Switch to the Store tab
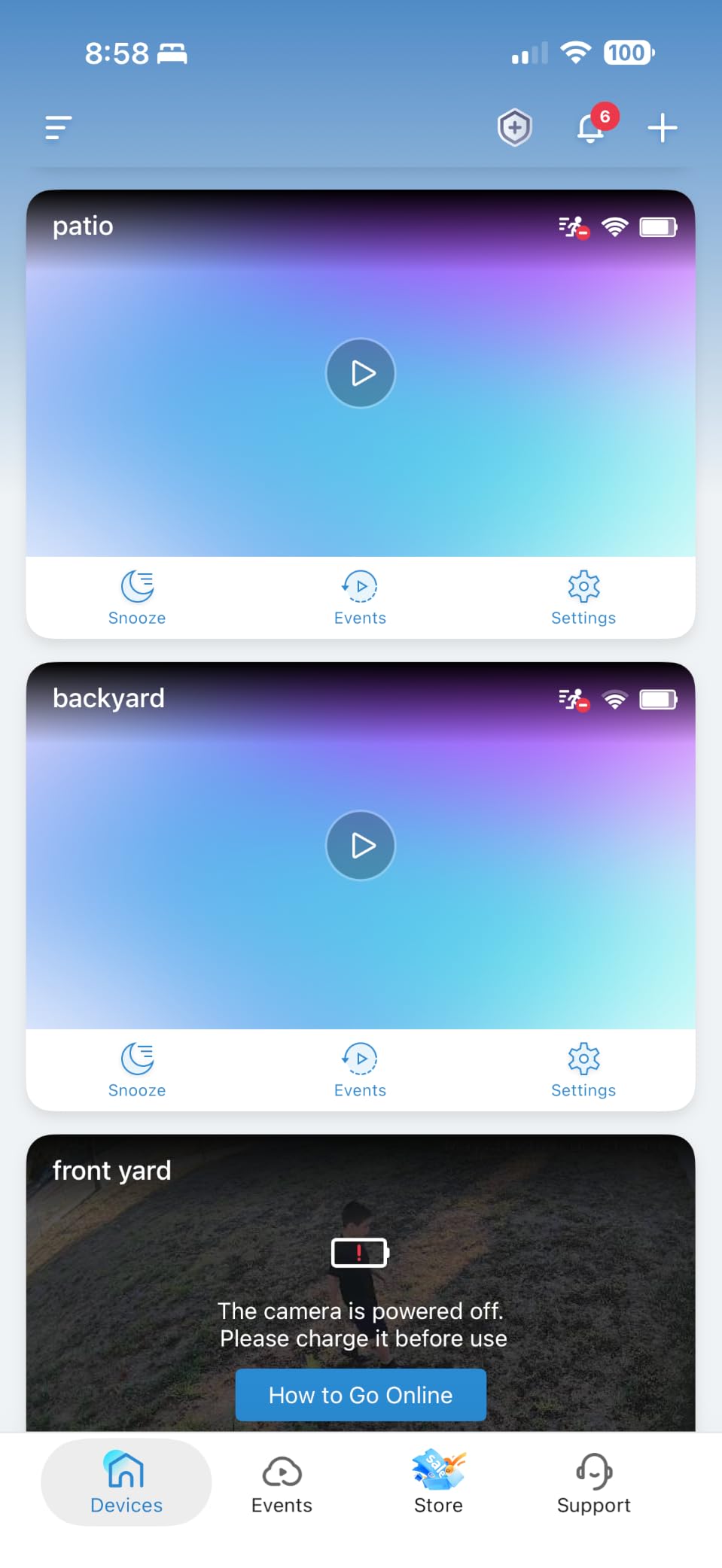 pyautogui.click(x=438, y=1484)
